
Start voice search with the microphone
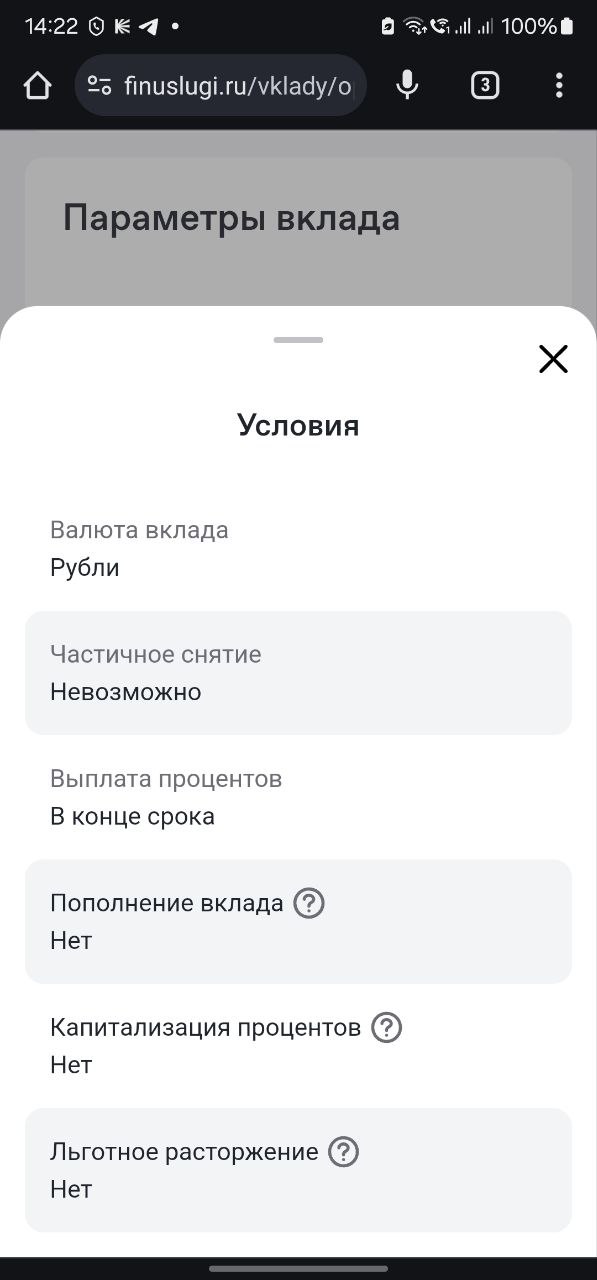click(x=407, y=86)
